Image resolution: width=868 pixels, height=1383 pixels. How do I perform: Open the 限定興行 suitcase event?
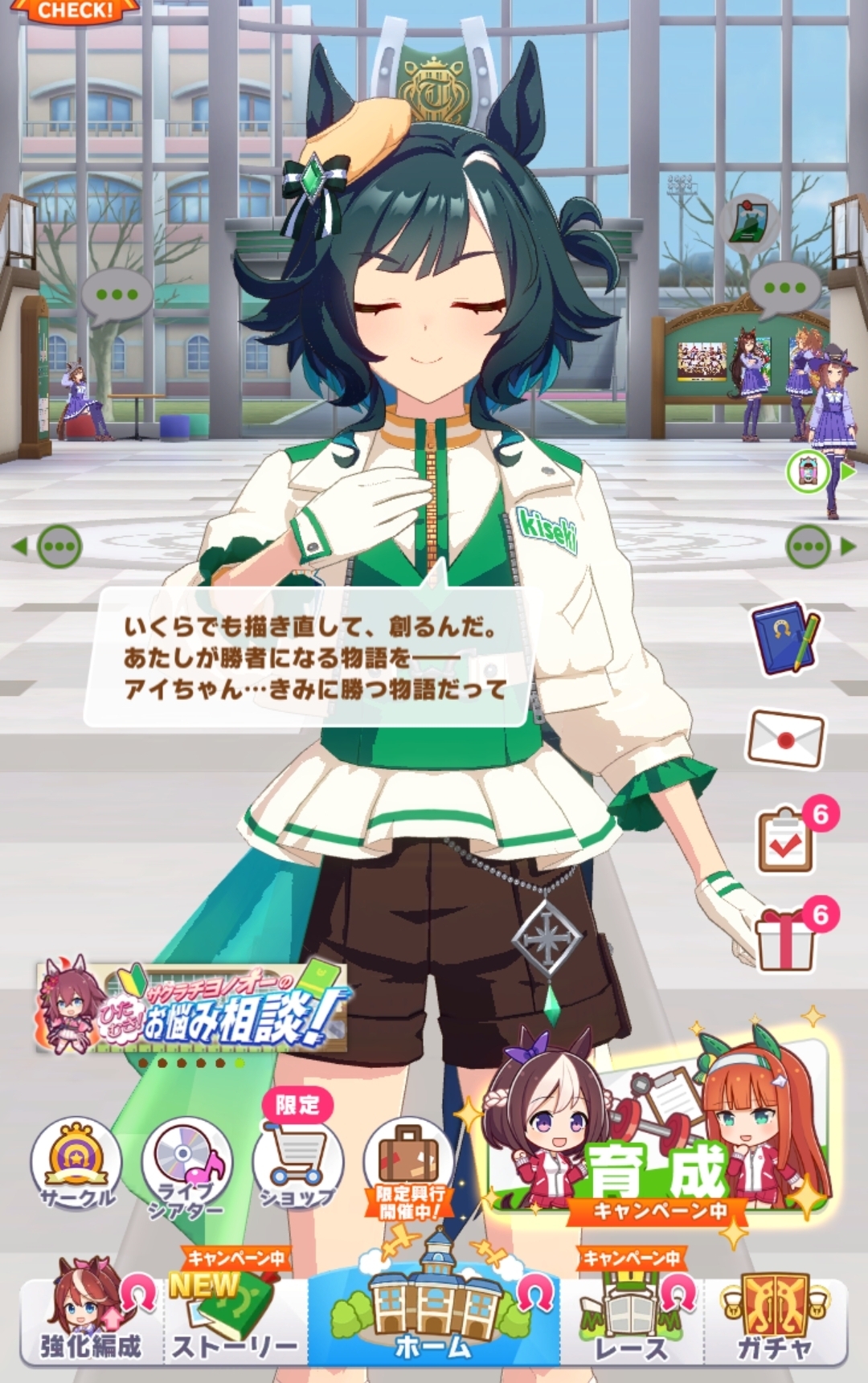(x=409, y=1167)
